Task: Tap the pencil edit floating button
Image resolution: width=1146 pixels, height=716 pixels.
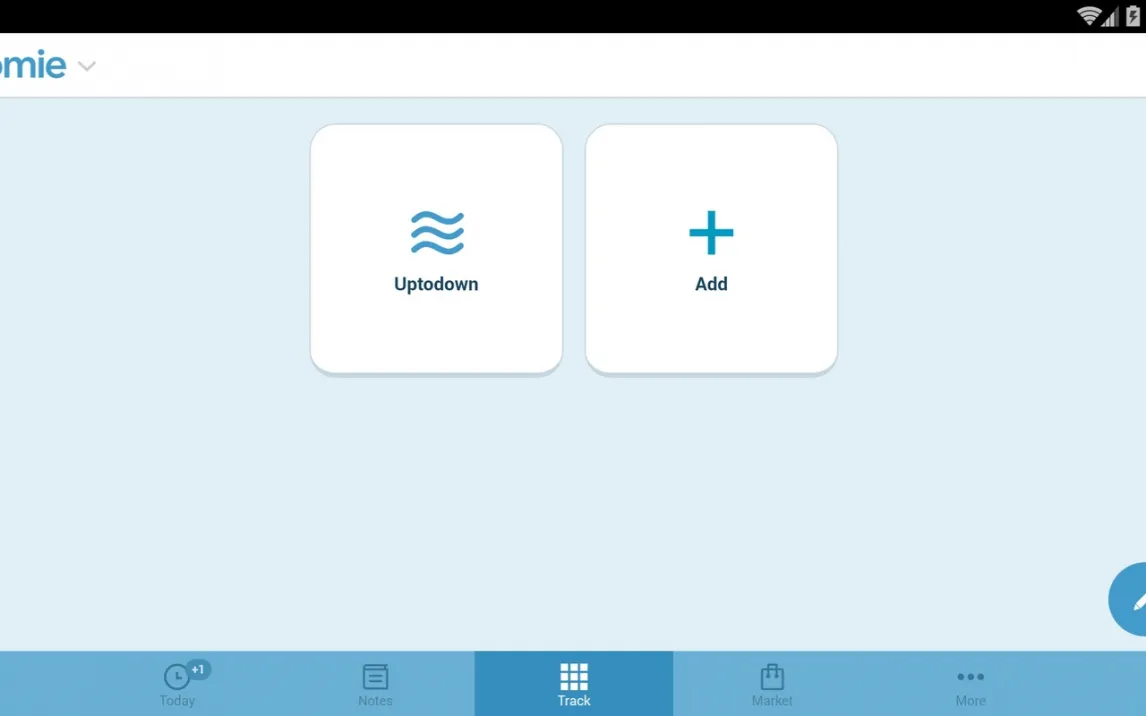Action: [x=1132, y=600]
